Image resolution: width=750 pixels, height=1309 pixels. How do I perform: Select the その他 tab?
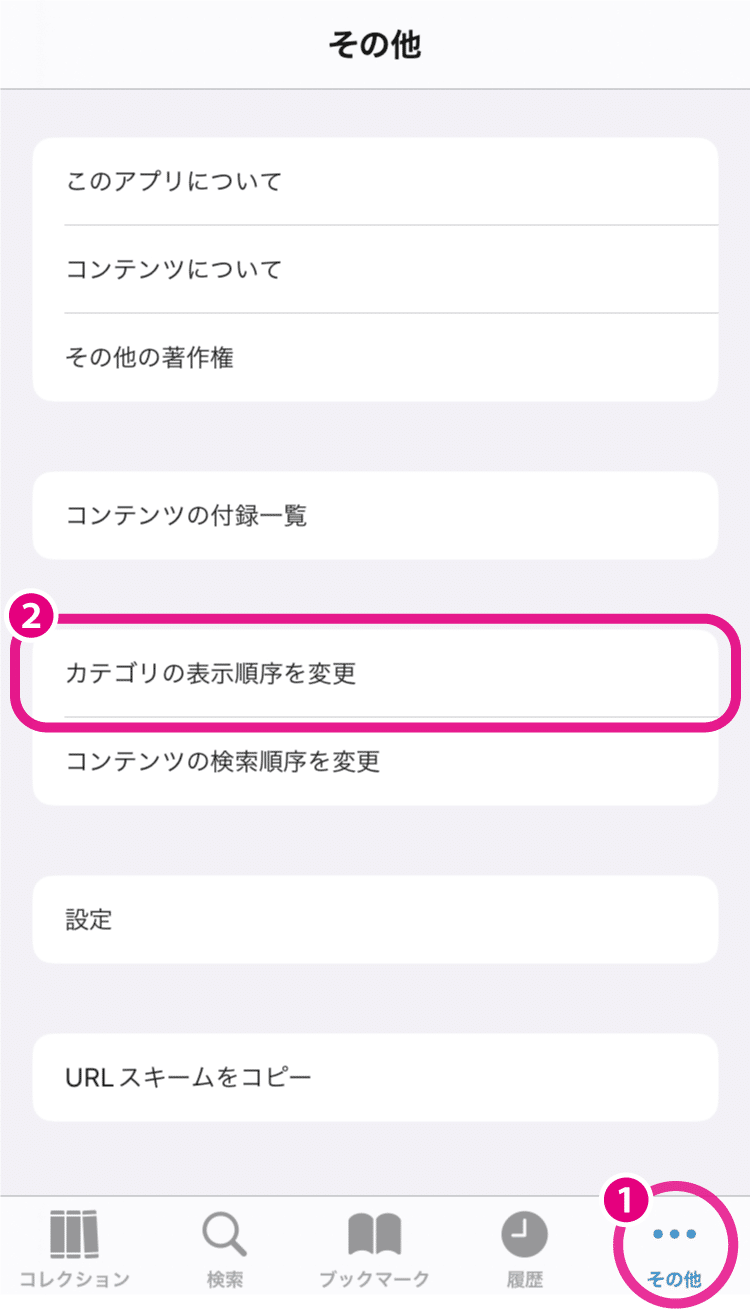tap(674, 1250)
